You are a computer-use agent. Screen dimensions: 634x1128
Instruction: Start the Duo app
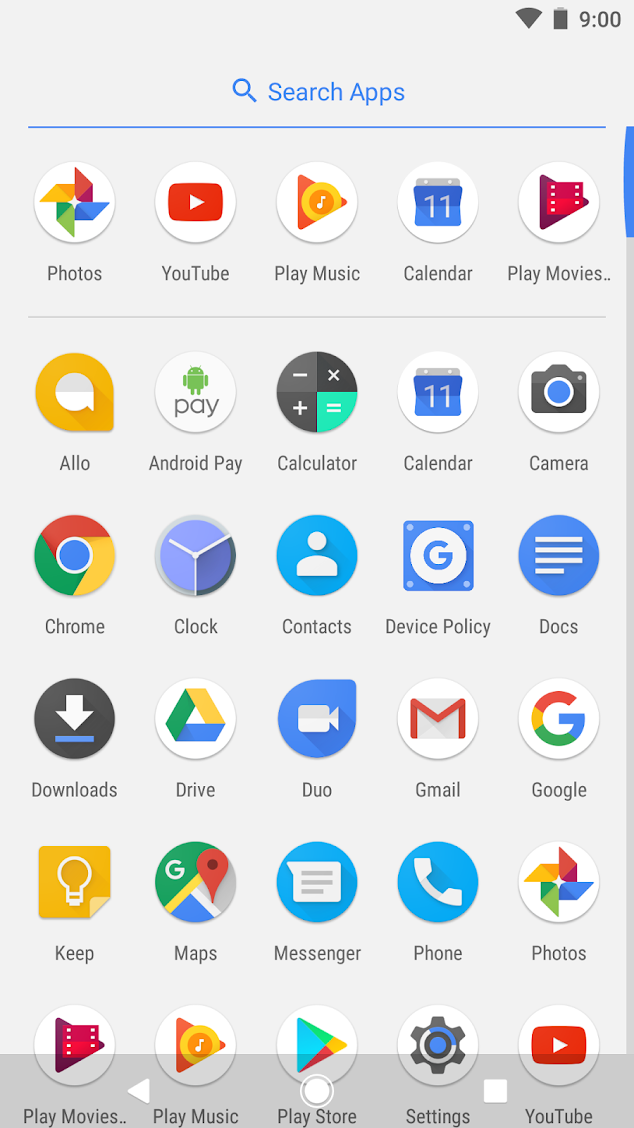click(x=317, y=718)
